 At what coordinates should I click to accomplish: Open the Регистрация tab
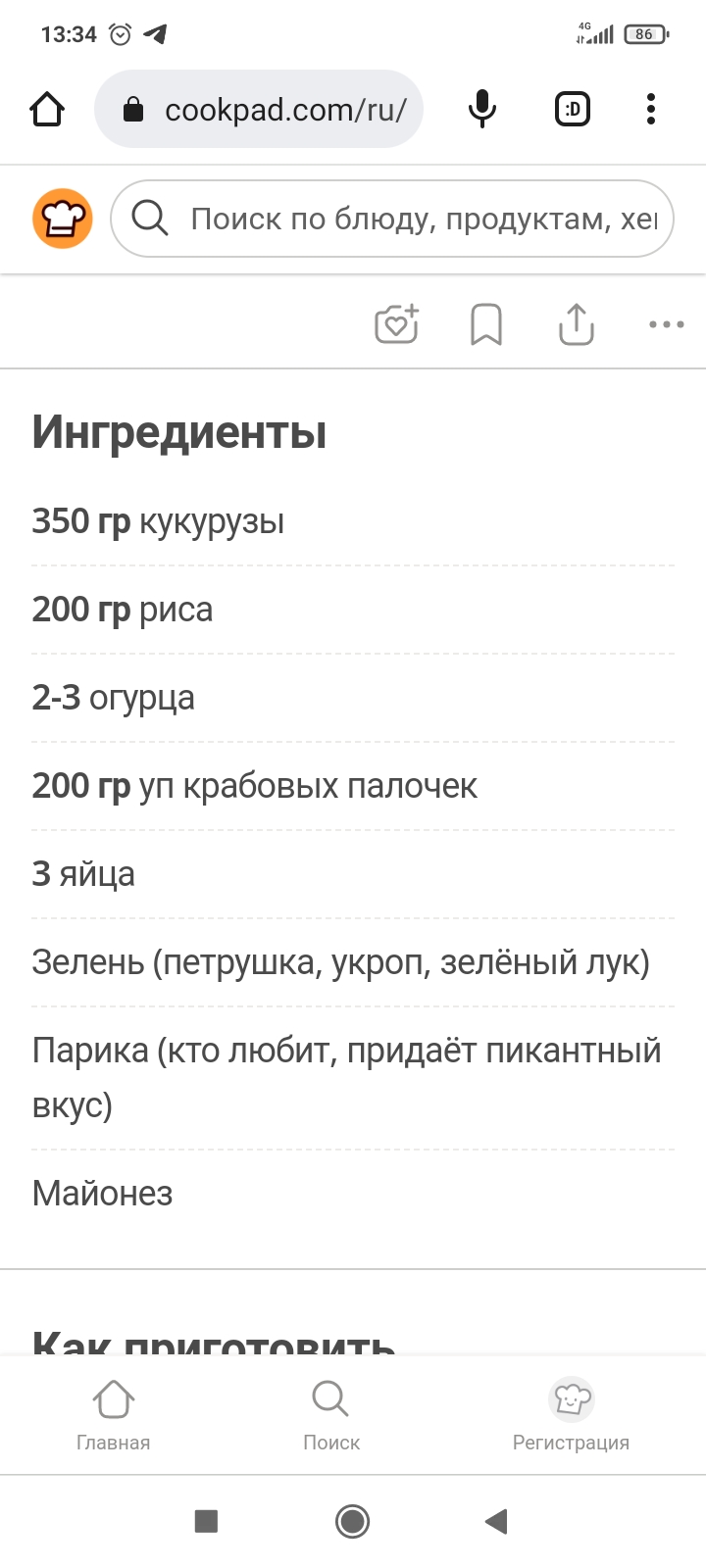pyautogui.click(x=571, y=1415)
